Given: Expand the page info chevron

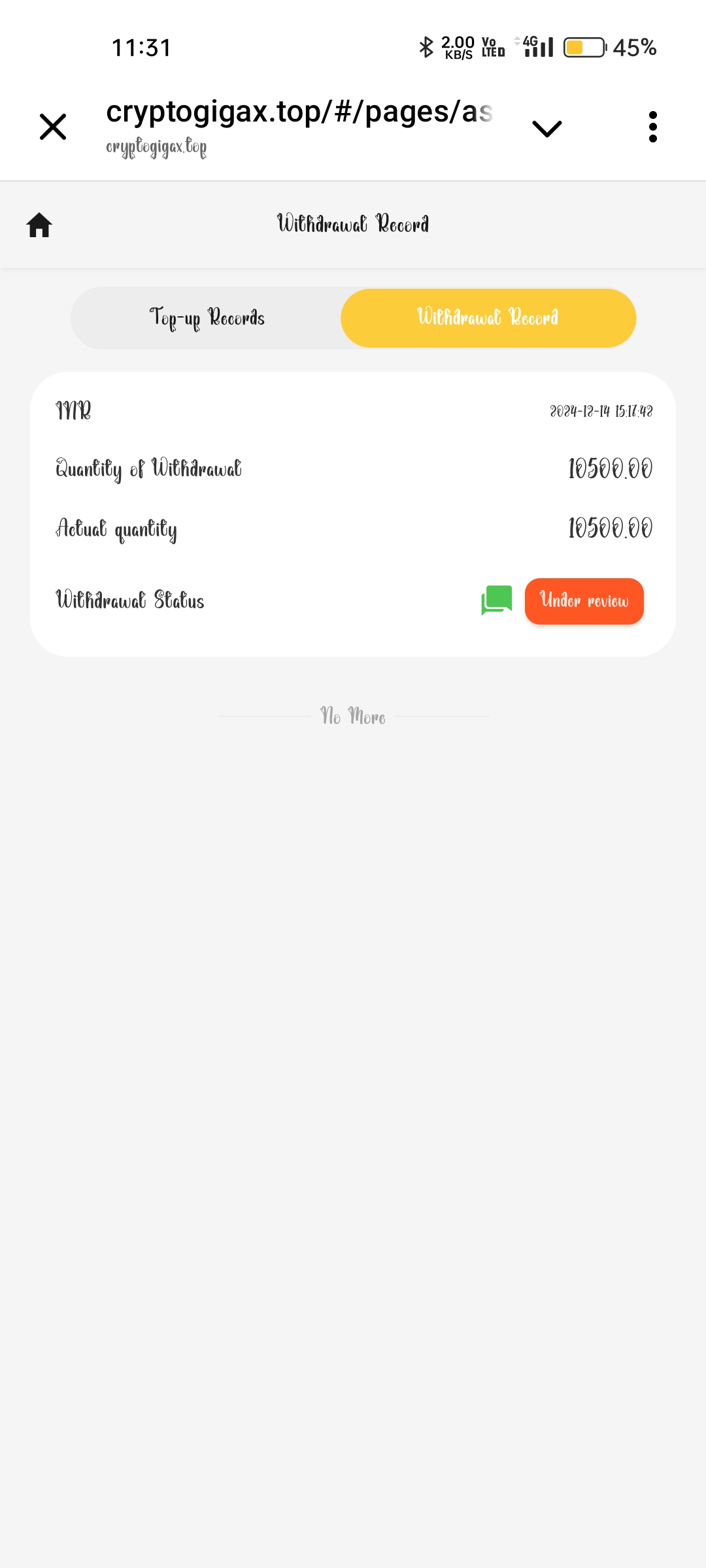Looking at the screenshot, I should point(547,128).
